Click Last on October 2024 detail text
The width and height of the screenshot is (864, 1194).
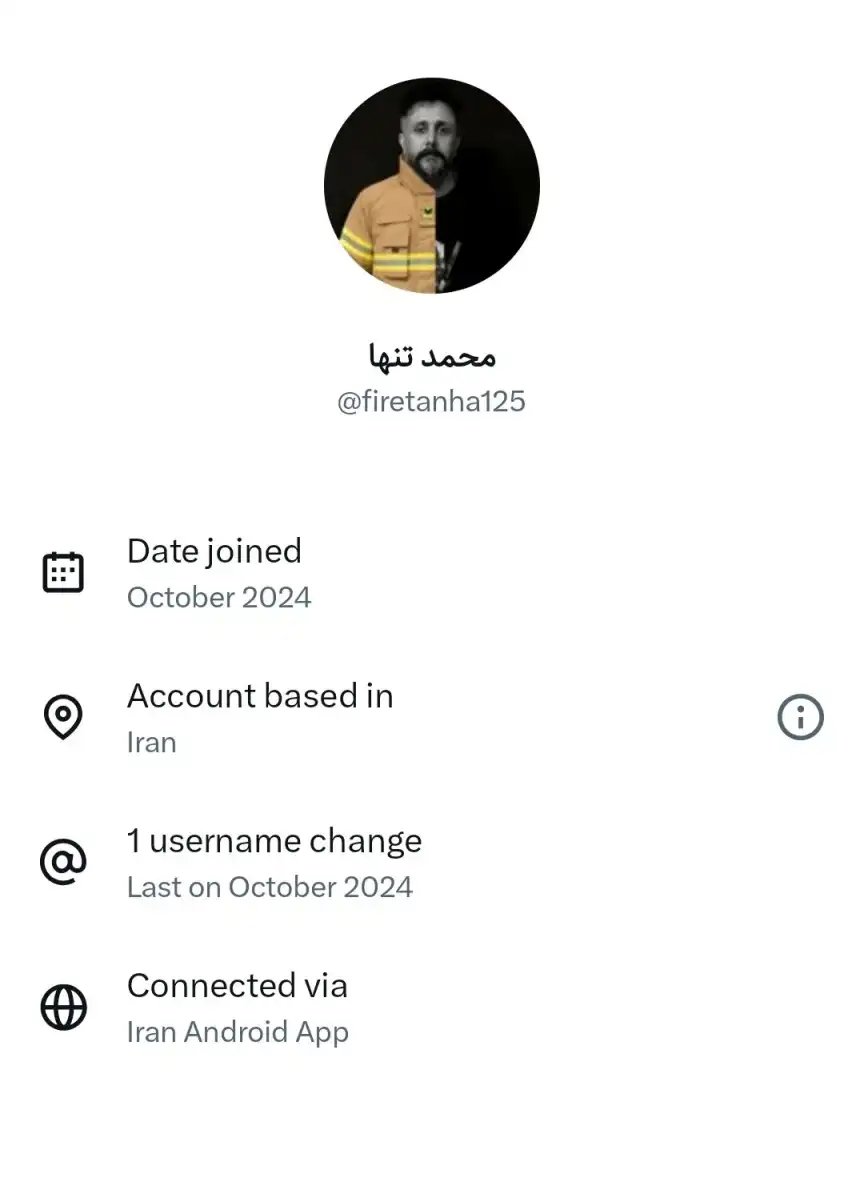pos(271,887)
